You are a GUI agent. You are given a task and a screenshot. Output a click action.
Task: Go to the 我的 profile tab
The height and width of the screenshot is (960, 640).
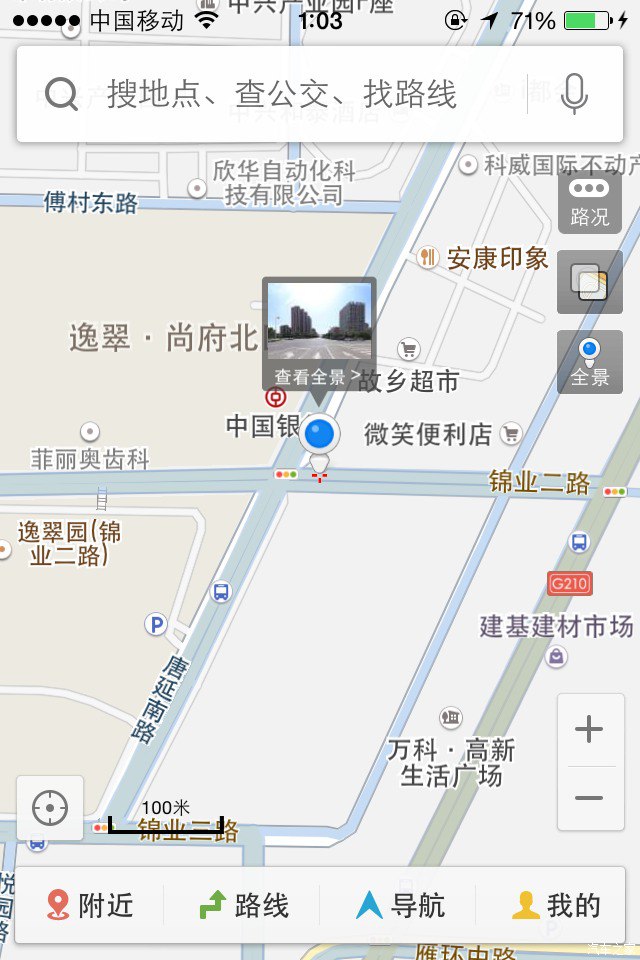click(x=556, y=905)
